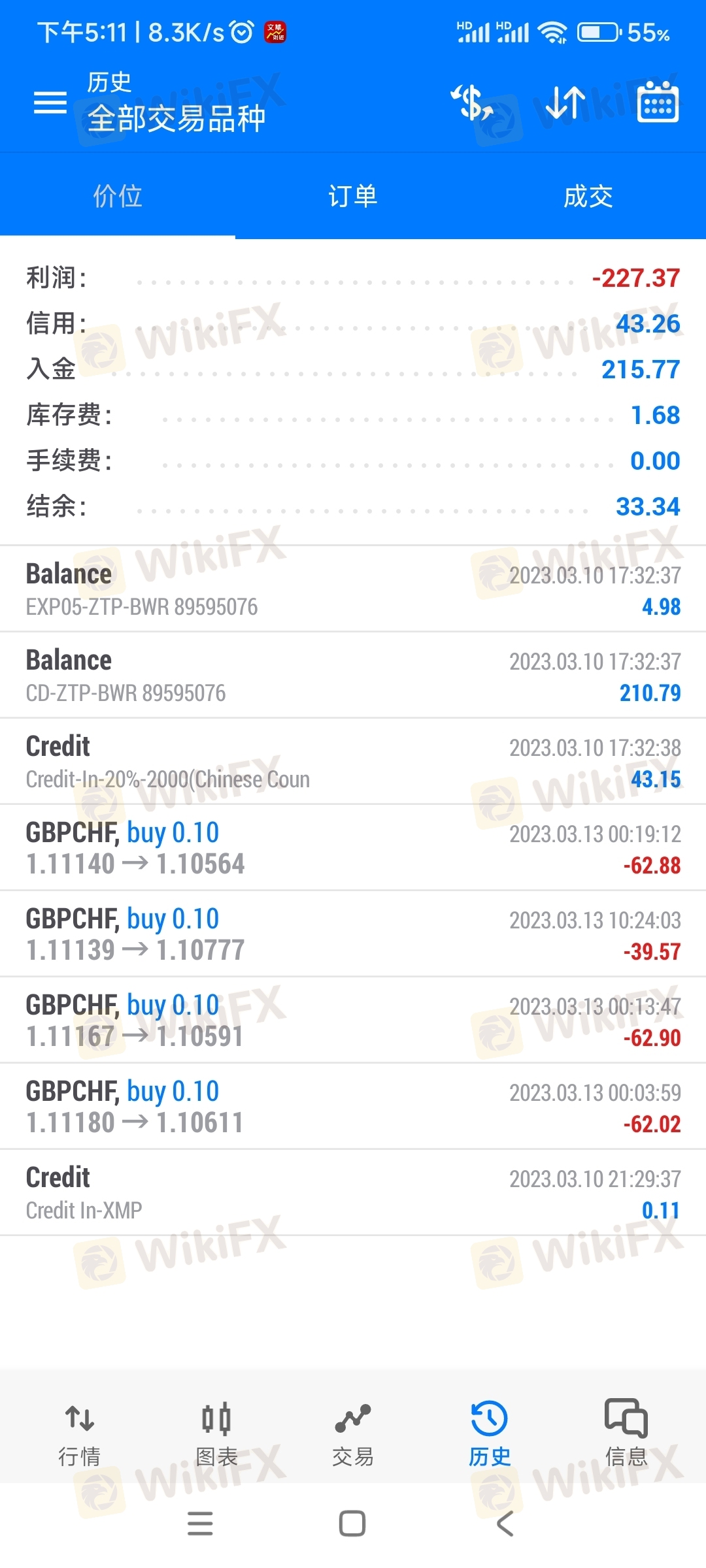Open the Credit entry of 43.15
The image size is (706, 1568).
pos(353,762)
